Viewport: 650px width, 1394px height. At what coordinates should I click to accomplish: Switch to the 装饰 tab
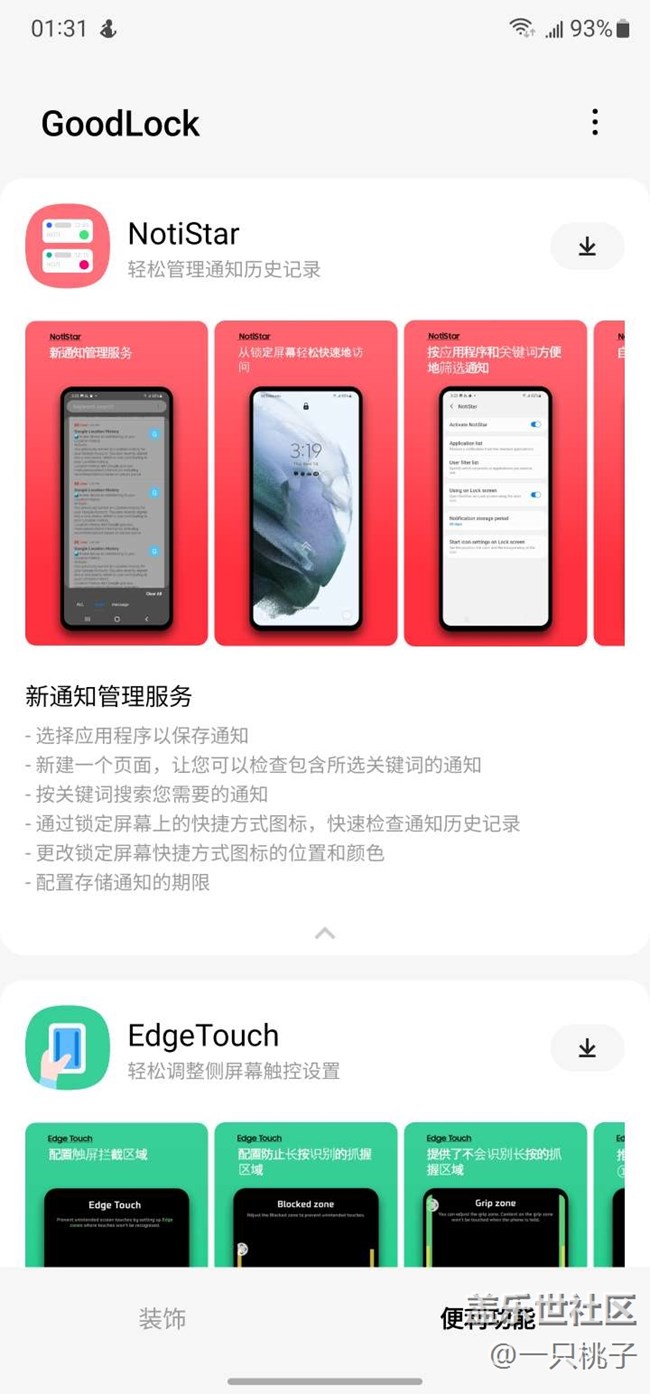tap(162, 1318)
